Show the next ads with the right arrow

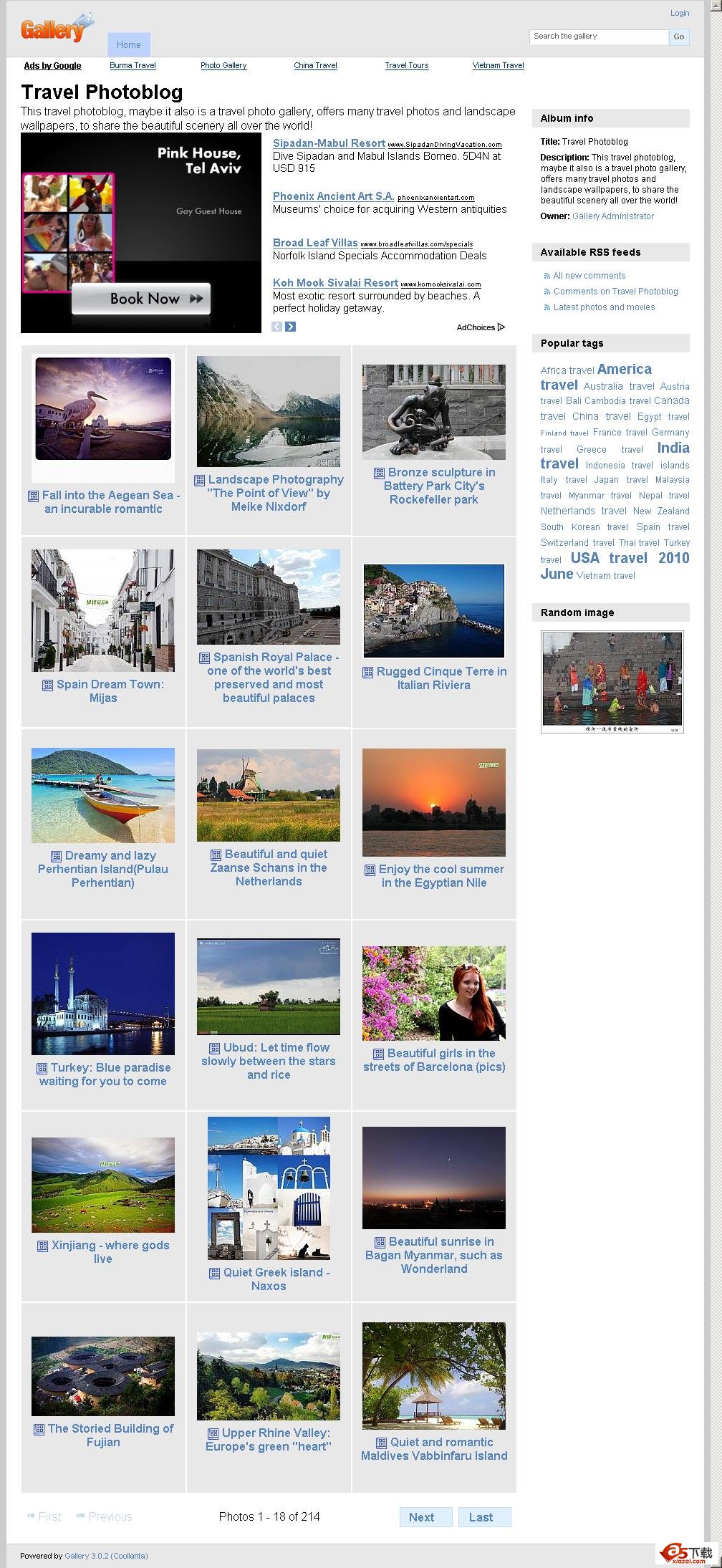coord(290,327)
